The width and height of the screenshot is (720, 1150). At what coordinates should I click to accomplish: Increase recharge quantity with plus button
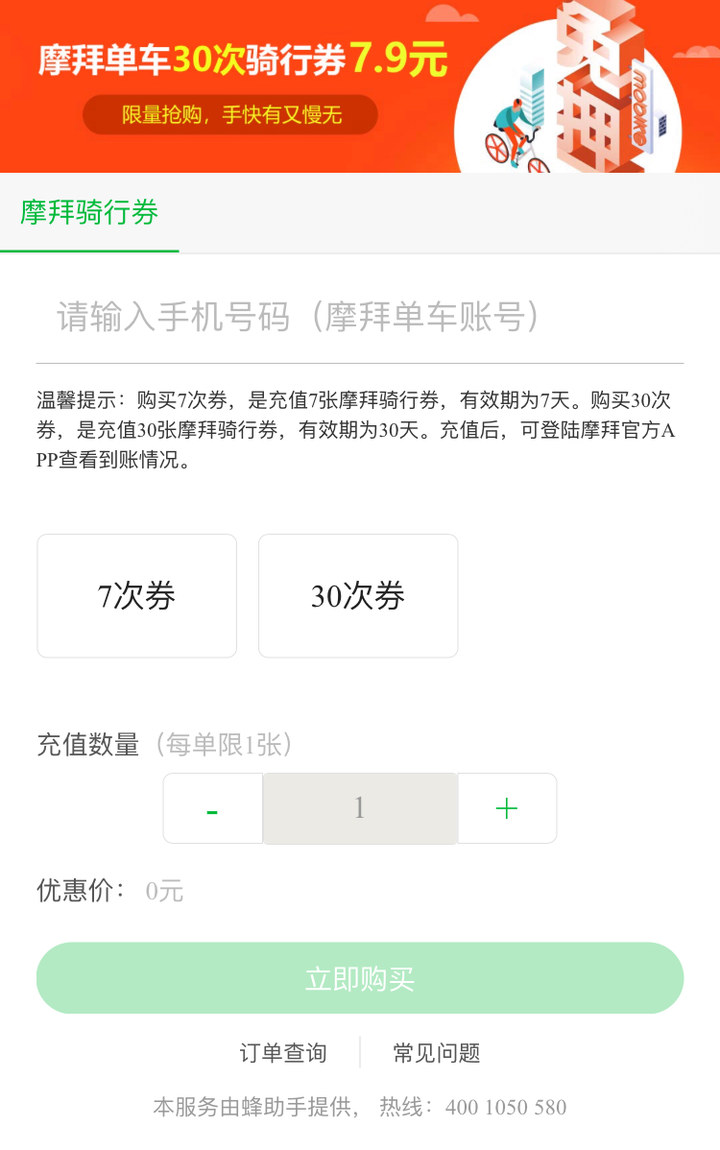pos(507,808)
